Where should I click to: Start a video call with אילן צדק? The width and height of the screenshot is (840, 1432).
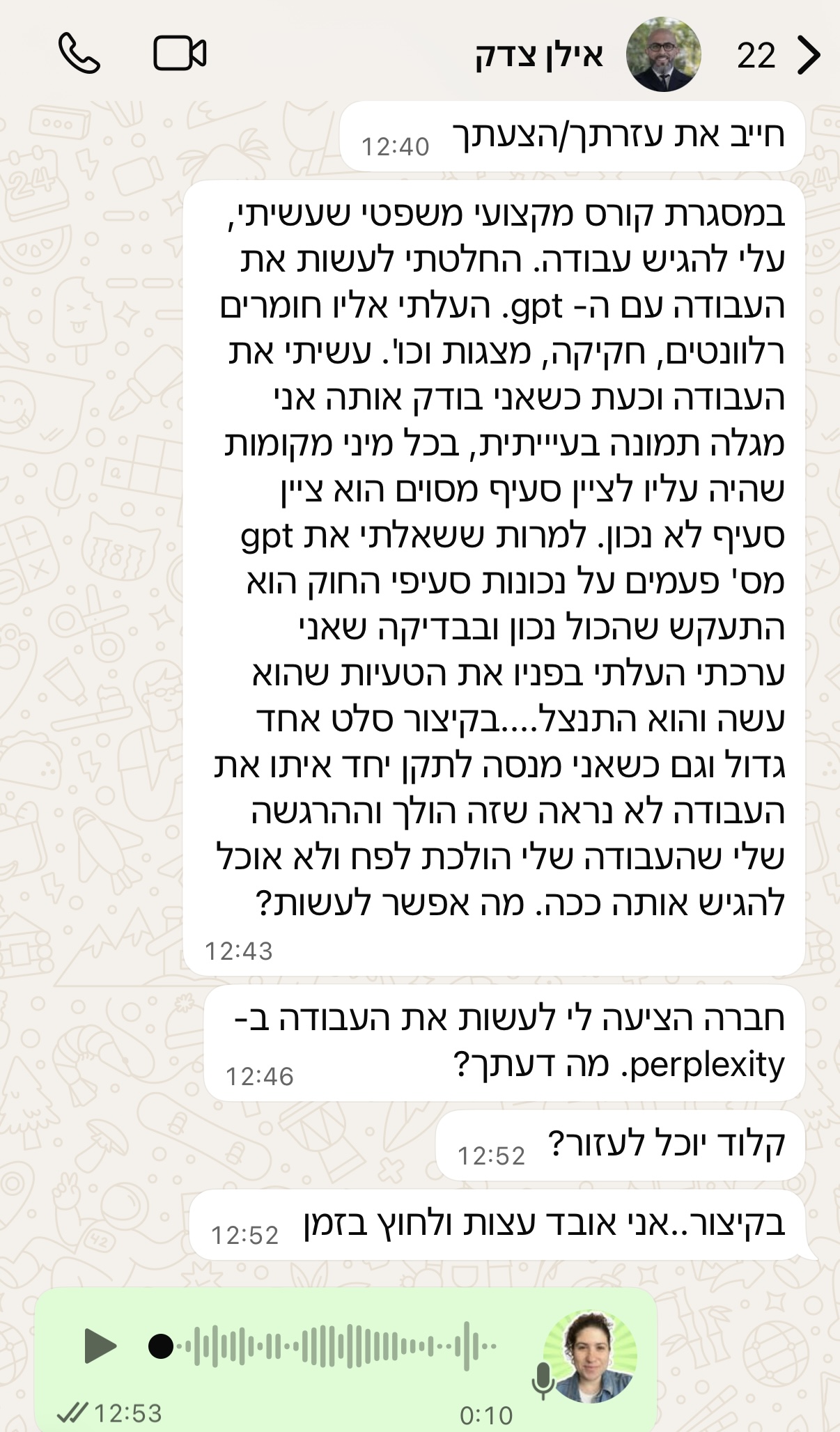pyautogui.click(x=179, y=54)
